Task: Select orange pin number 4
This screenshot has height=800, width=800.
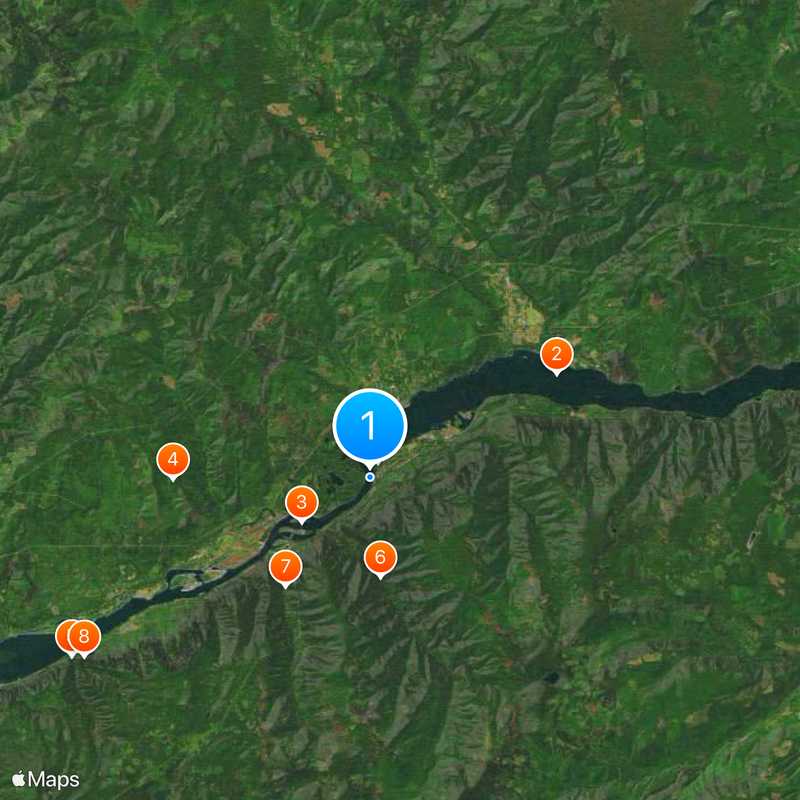Action: 173,461
